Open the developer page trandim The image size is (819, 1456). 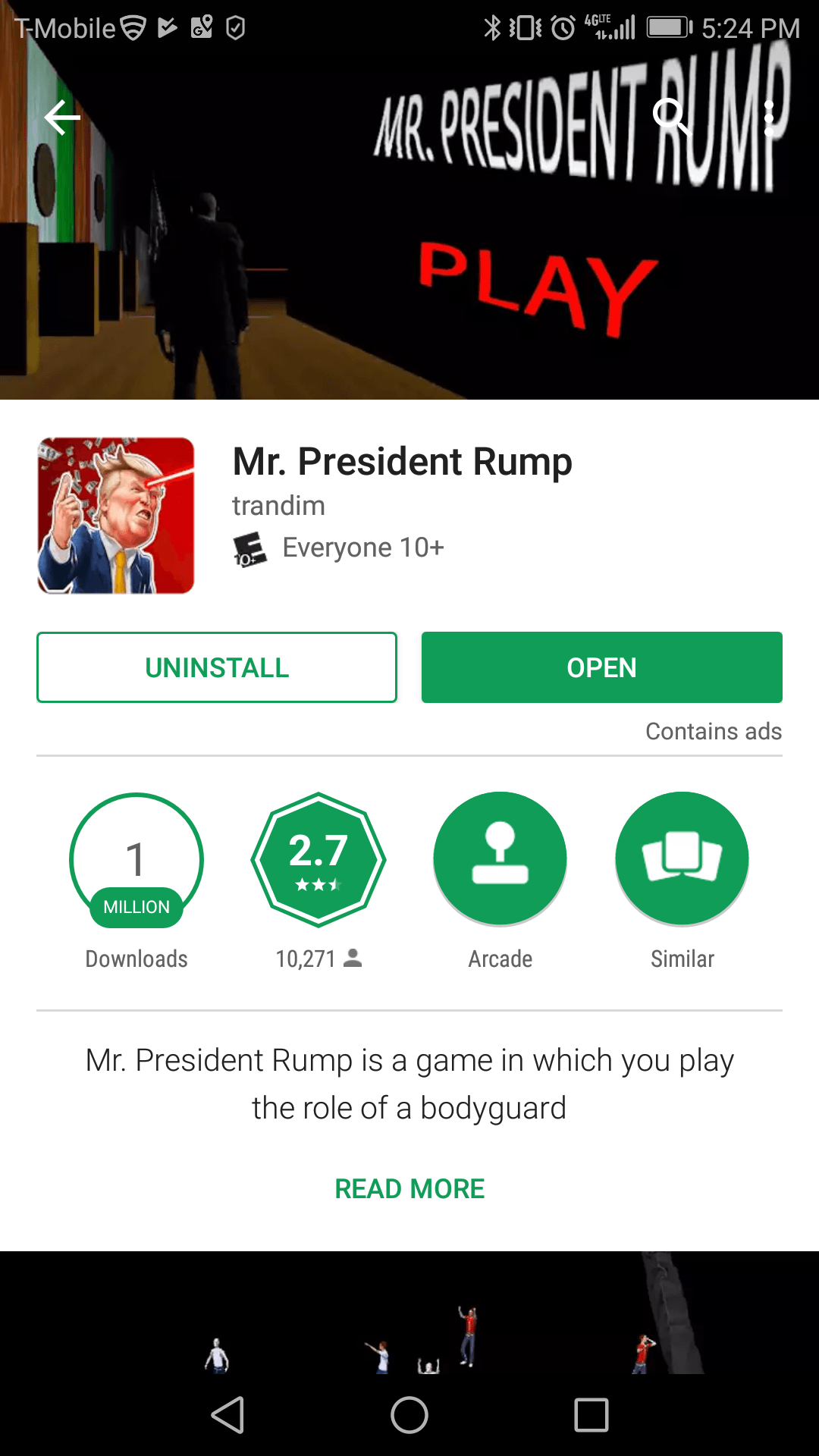278,506
